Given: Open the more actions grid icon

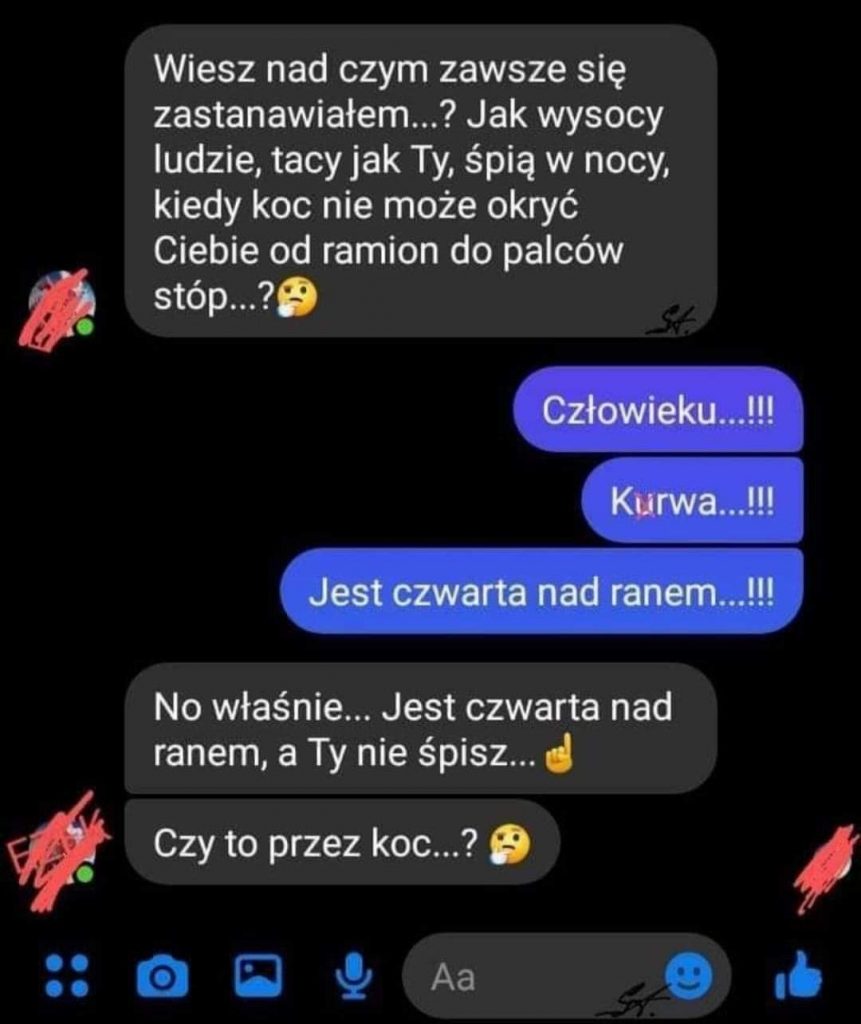Looking at the screenshot, I should coord(68,974).
